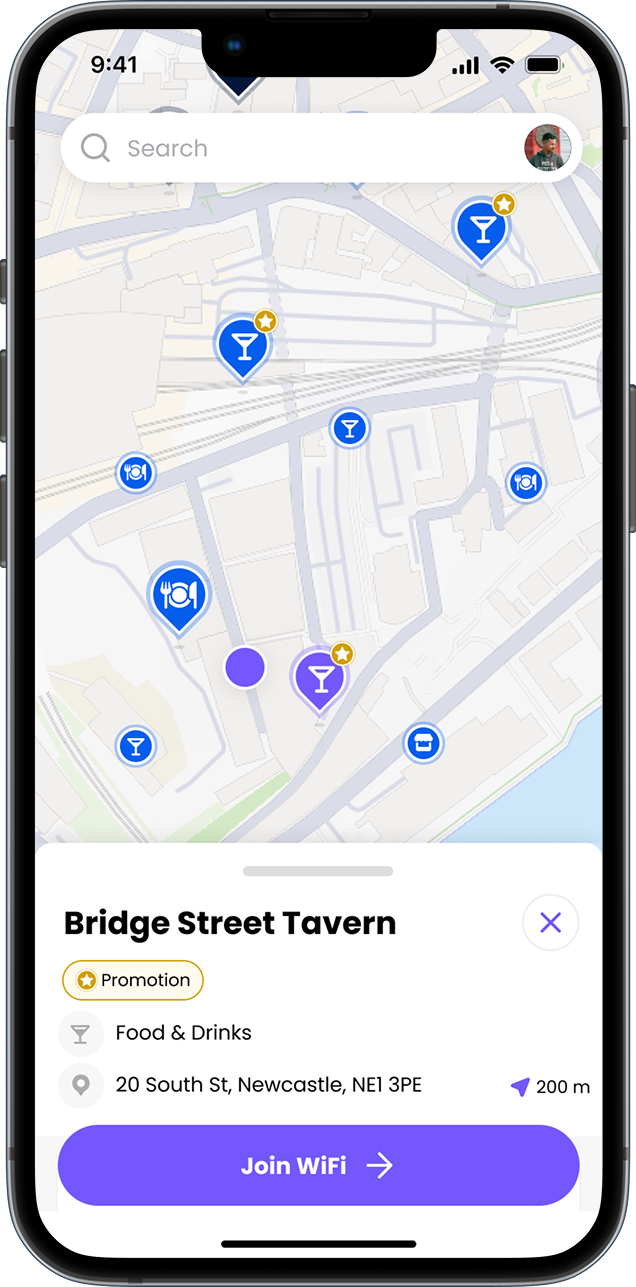Close the Bridge Street Tavern sheet
This screenshot has width=636, height=1287.
tap(550, 923)
